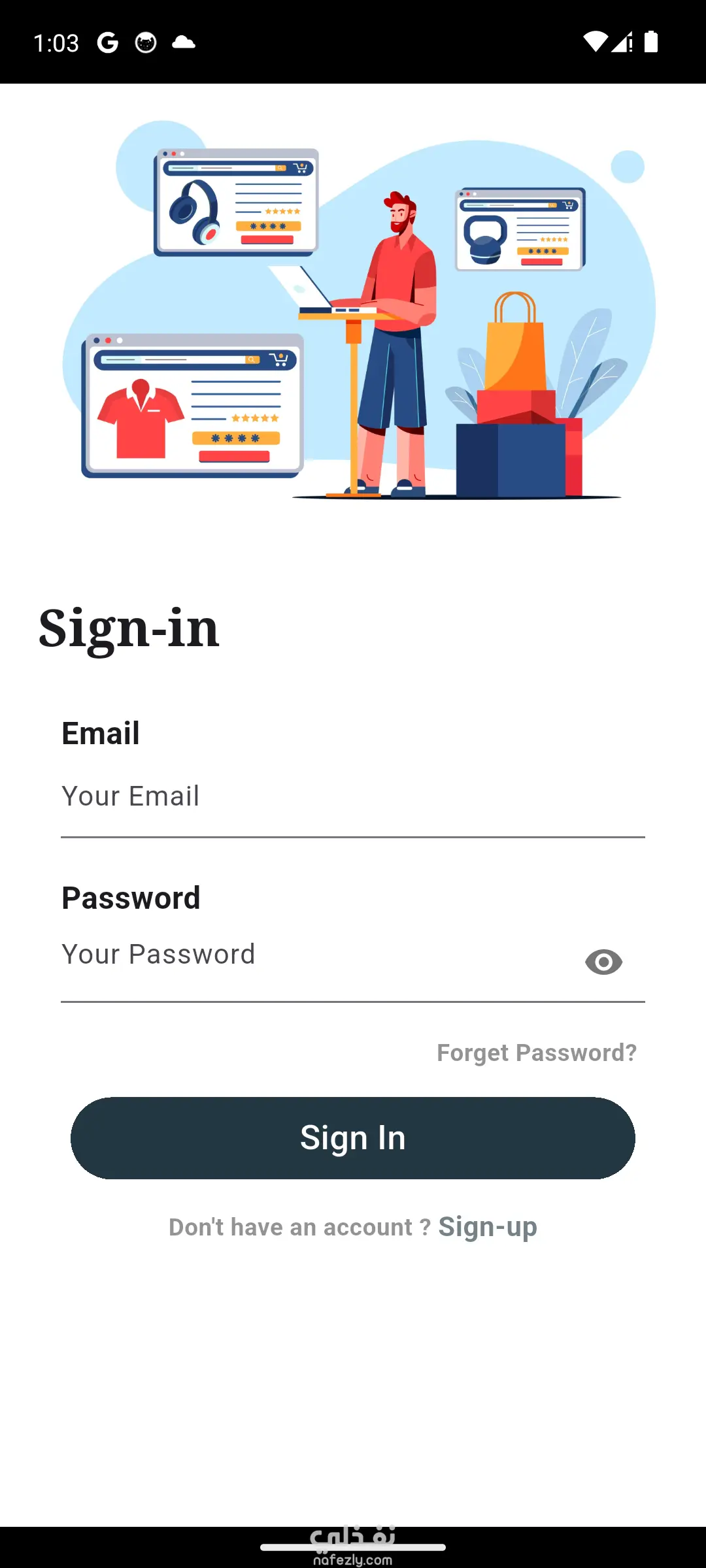Tap the Sign In button

[x=353, y=1138]
